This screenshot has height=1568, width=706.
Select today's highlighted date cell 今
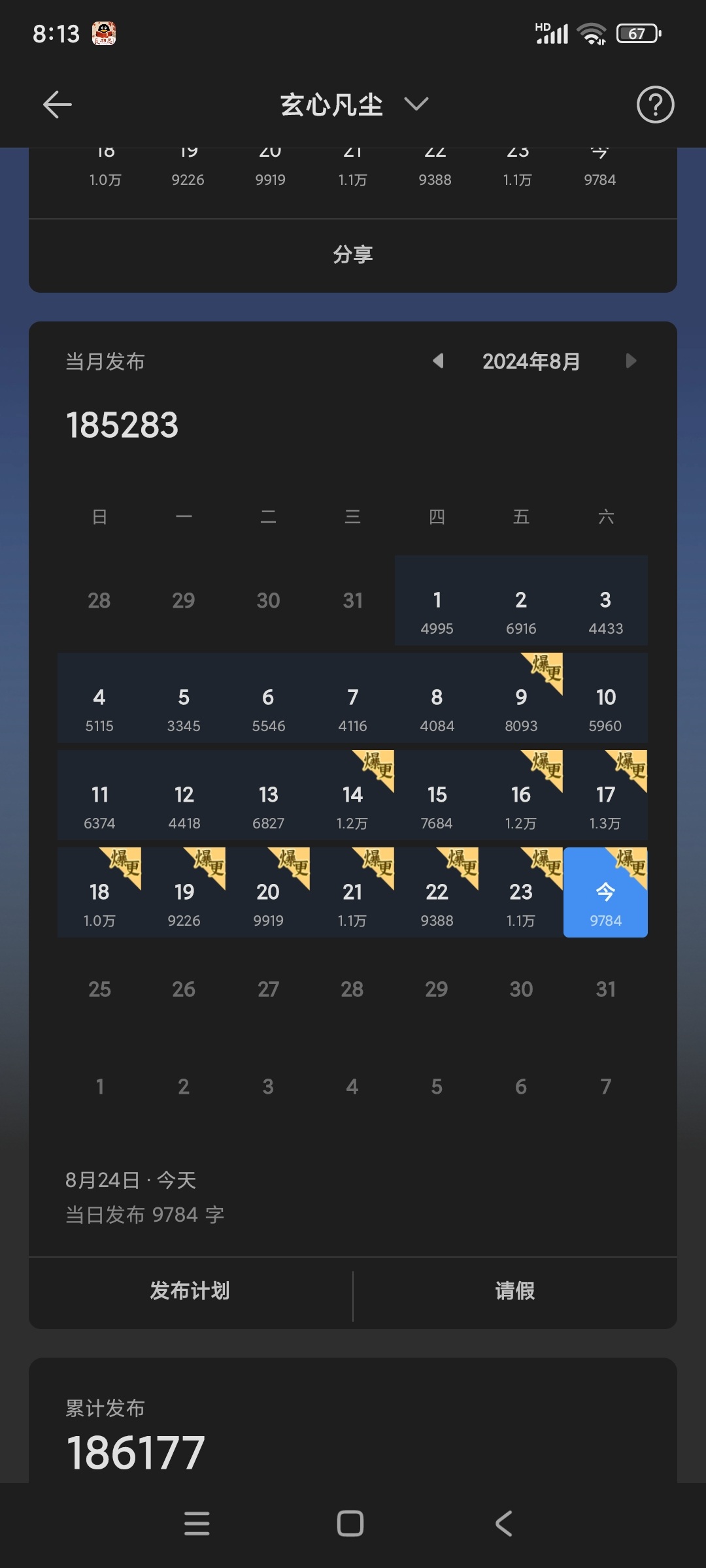(605, 892)
